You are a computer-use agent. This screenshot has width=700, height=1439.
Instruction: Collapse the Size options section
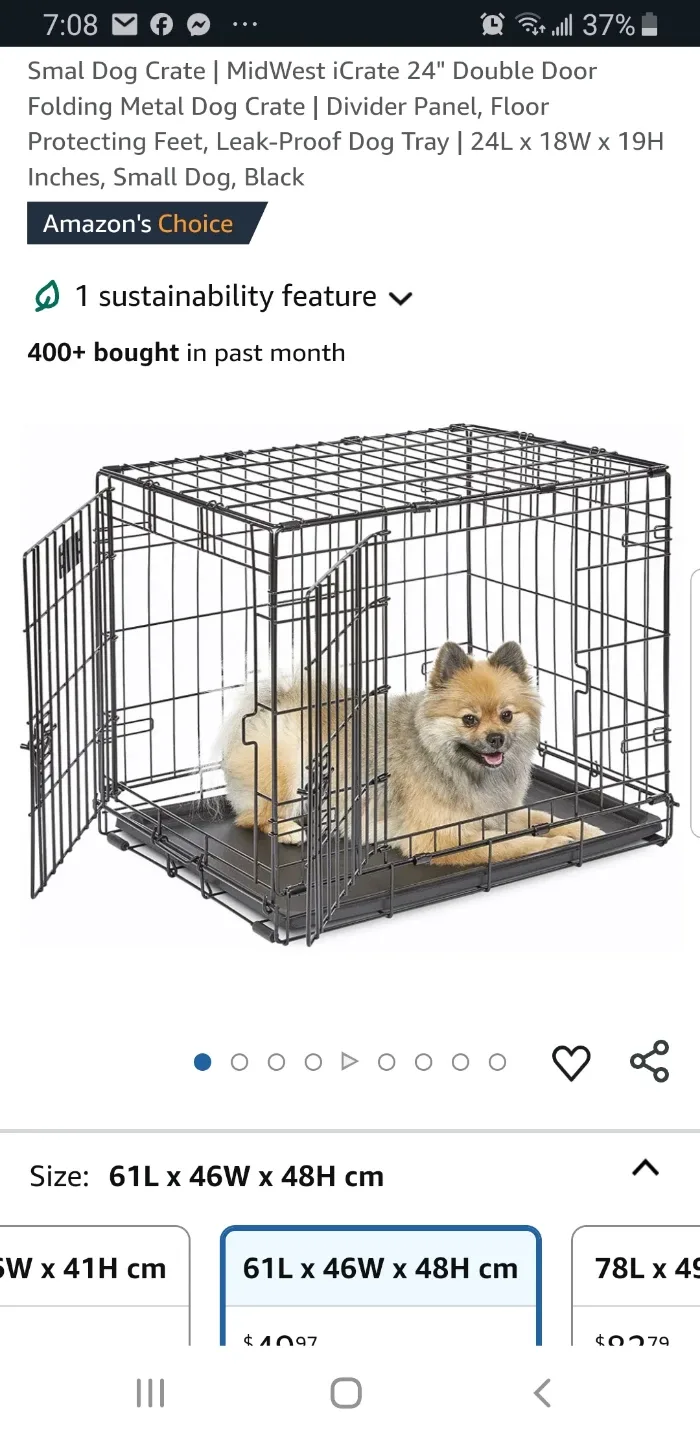coord(646,1168)
